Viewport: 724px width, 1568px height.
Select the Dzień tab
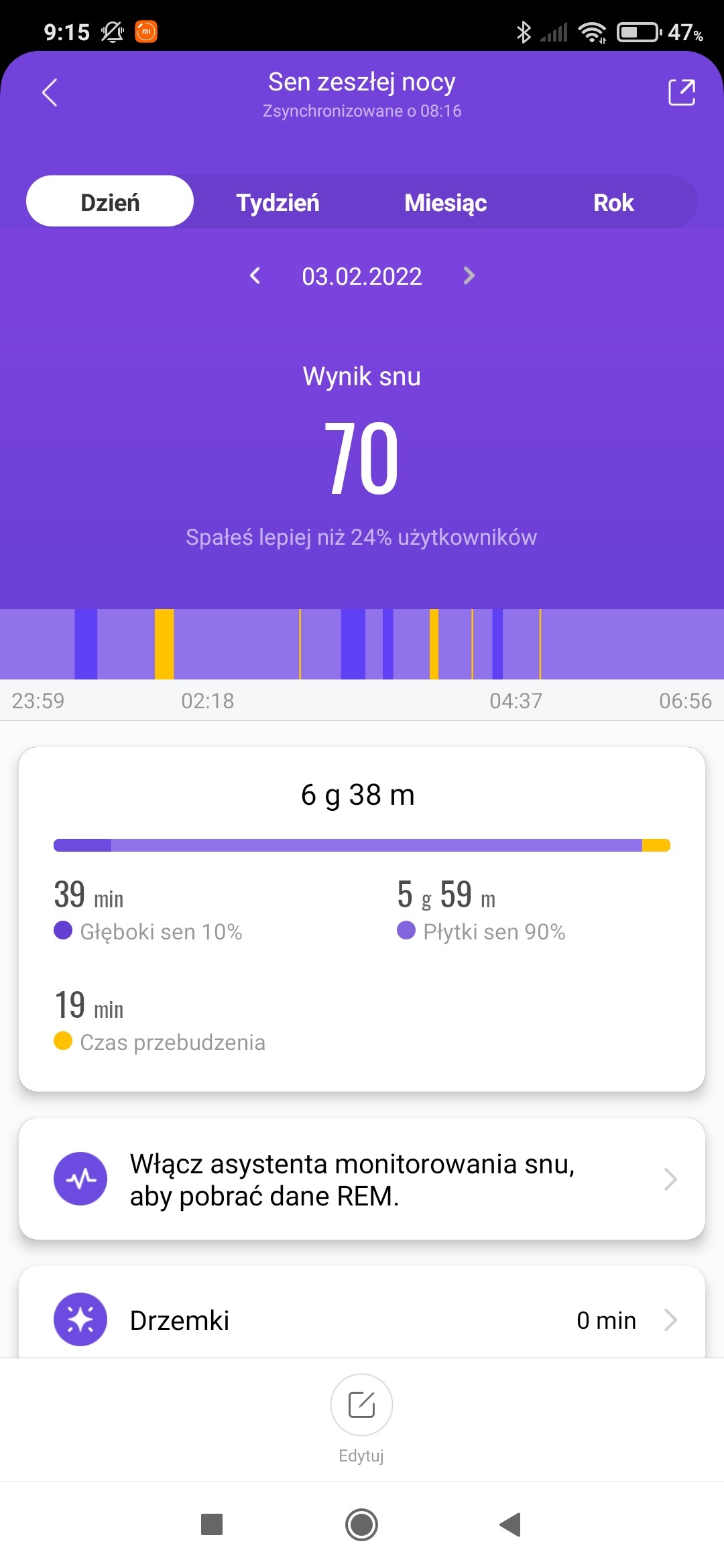[110, 202]
